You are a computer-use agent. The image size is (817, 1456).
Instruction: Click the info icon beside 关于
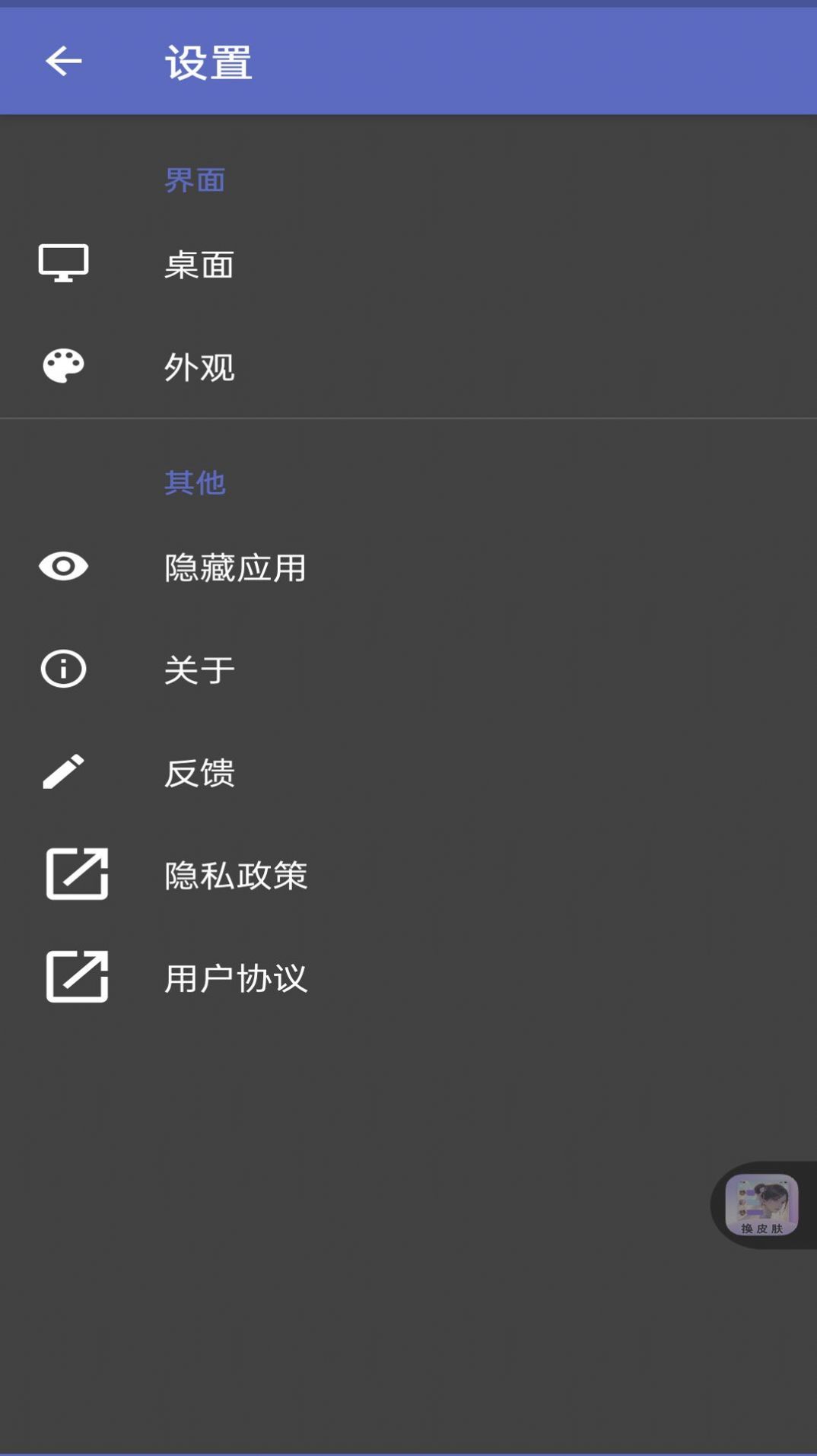coord(64,669)
